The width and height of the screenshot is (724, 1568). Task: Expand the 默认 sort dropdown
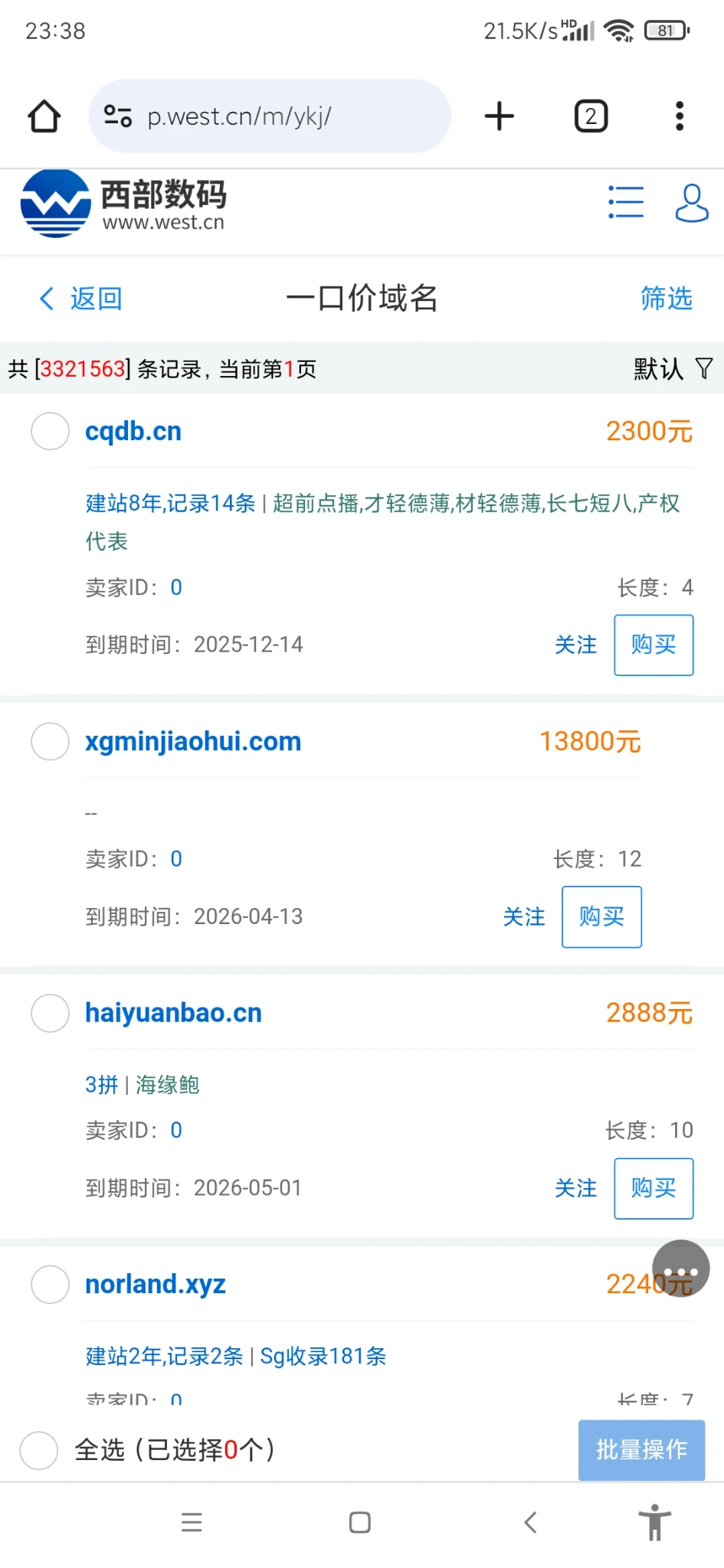click(672, 369)
